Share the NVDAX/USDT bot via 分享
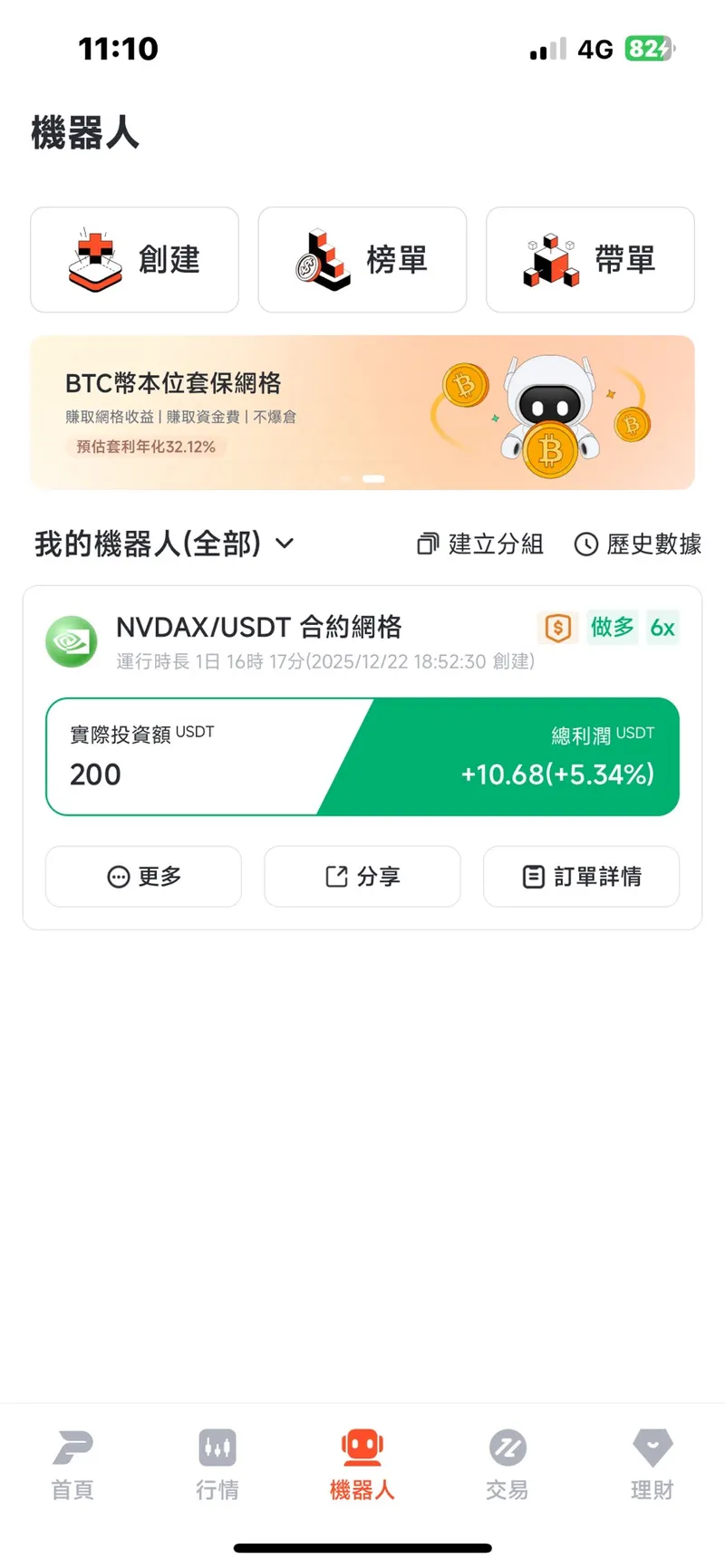The height and width of the screenshot is (1568, 725). [362, 876]
